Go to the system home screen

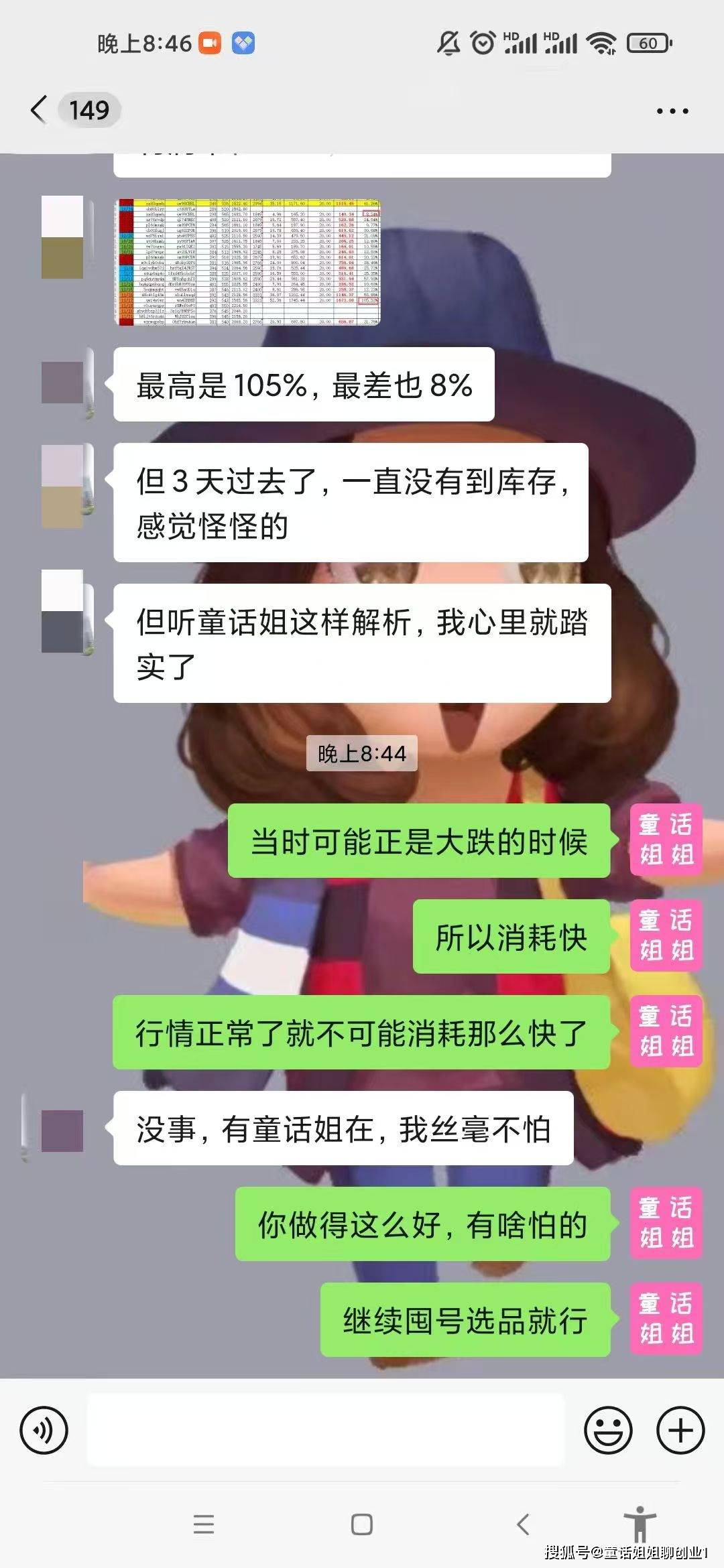click(362, 1524)
